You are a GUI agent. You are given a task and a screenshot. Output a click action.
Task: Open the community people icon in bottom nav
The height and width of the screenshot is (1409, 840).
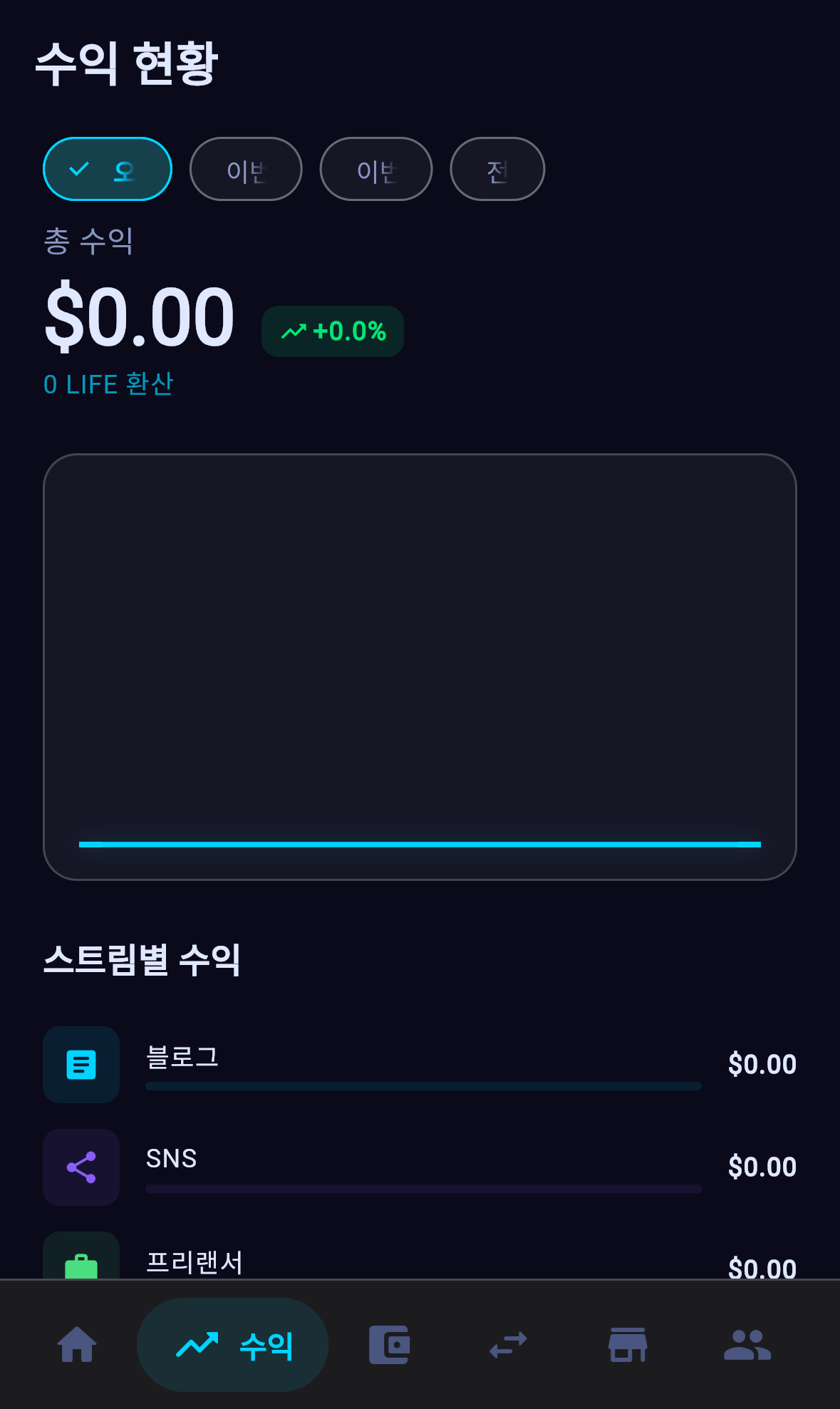(746, 1344)
